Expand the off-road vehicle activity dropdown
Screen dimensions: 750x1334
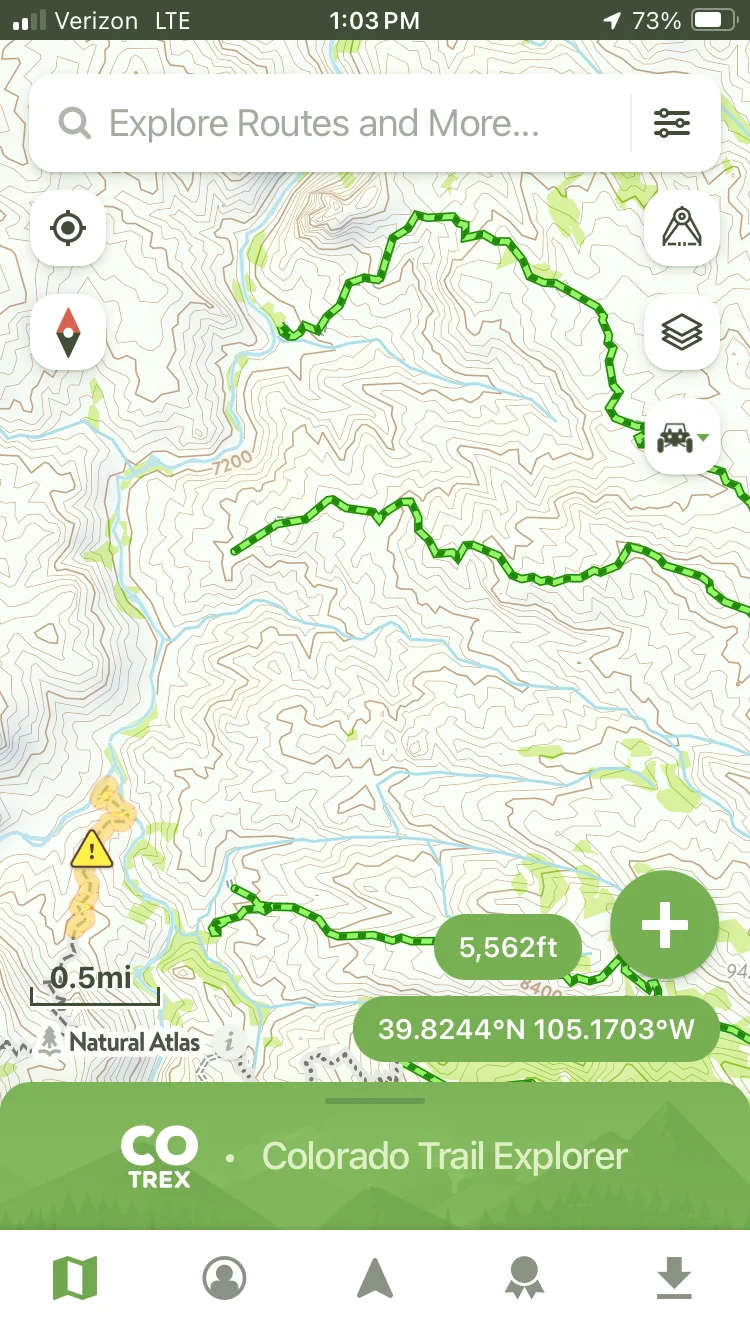point(683,437)
